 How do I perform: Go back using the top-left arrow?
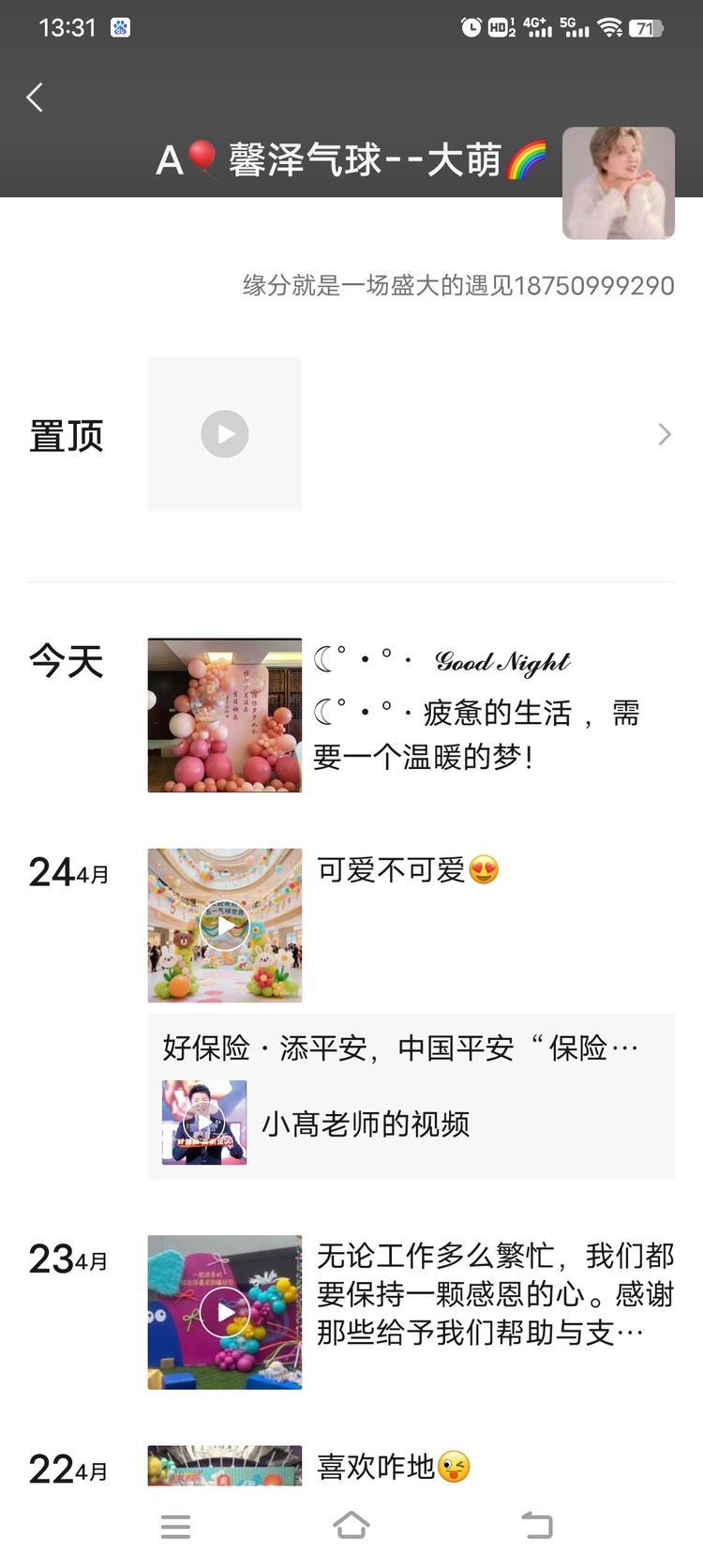36,98
